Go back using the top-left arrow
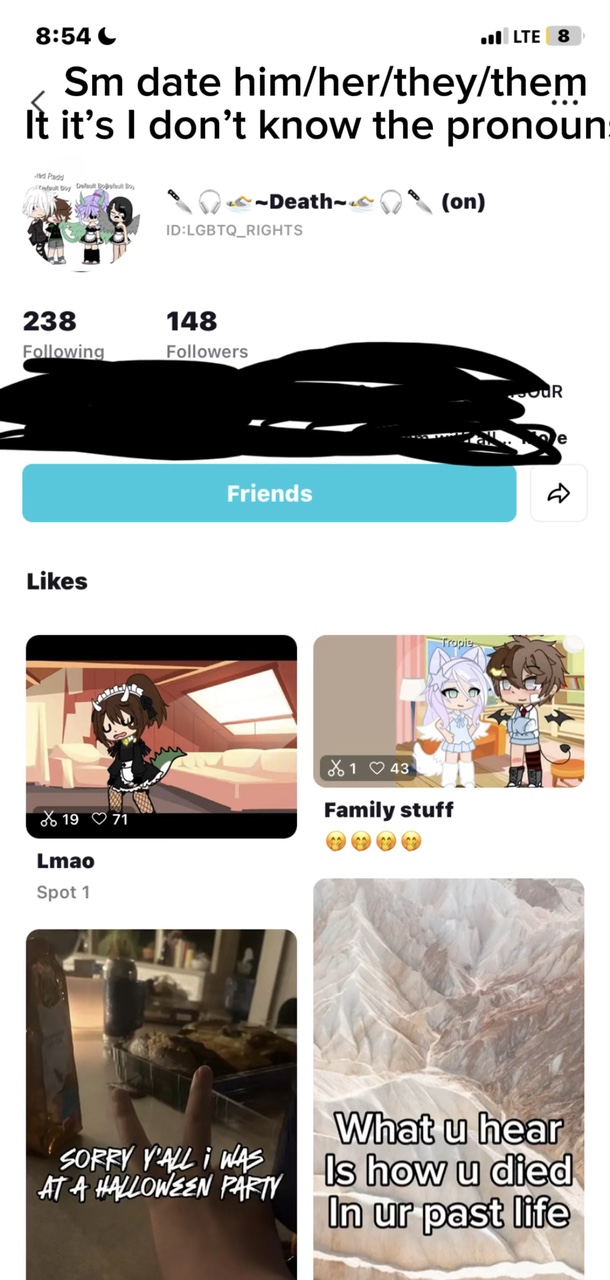 (x=38, y=101)
